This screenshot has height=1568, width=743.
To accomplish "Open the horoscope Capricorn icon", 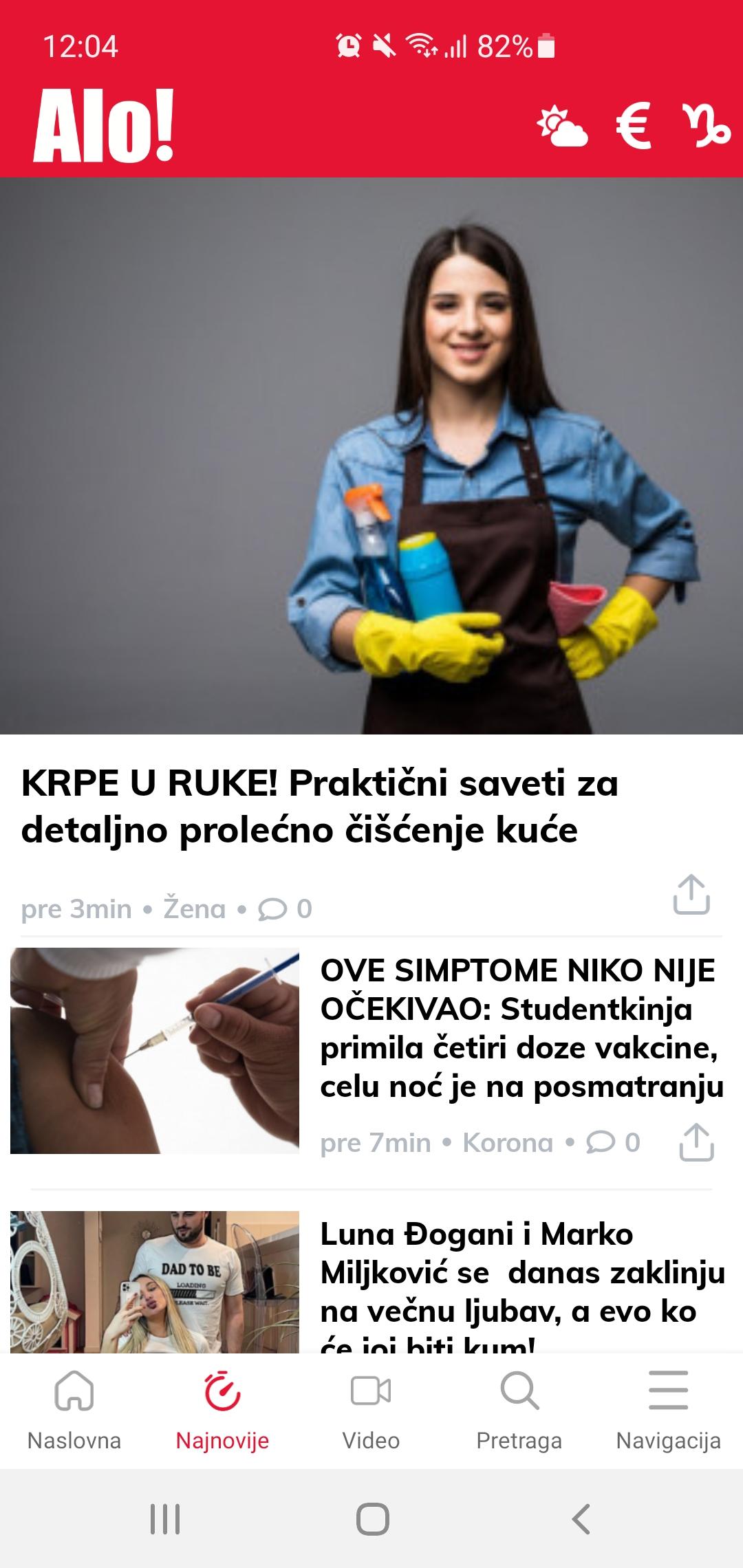I will pyautogui.click(x=706, y=125).
